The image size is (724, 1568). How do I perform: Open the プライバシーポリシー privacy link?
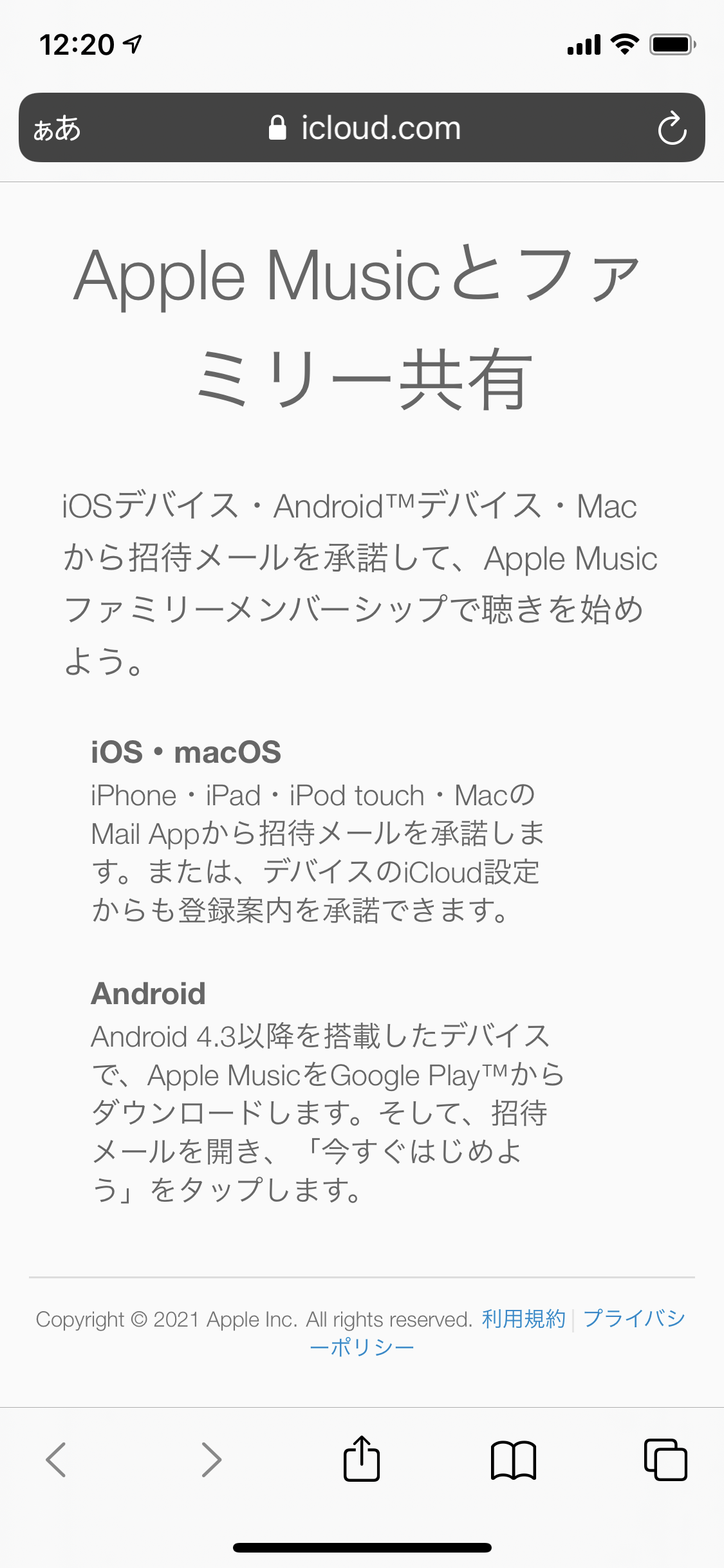tap(634, 1319)
